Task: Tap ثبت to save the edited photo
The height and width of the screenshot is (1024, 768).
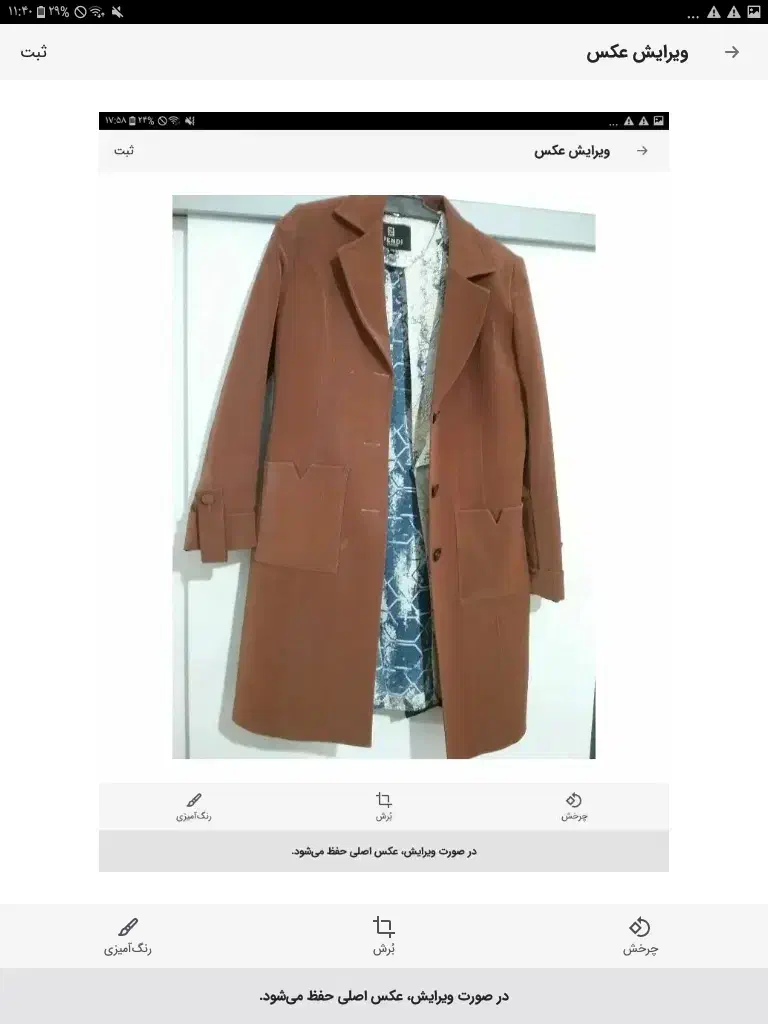Action: coord(34,52)
